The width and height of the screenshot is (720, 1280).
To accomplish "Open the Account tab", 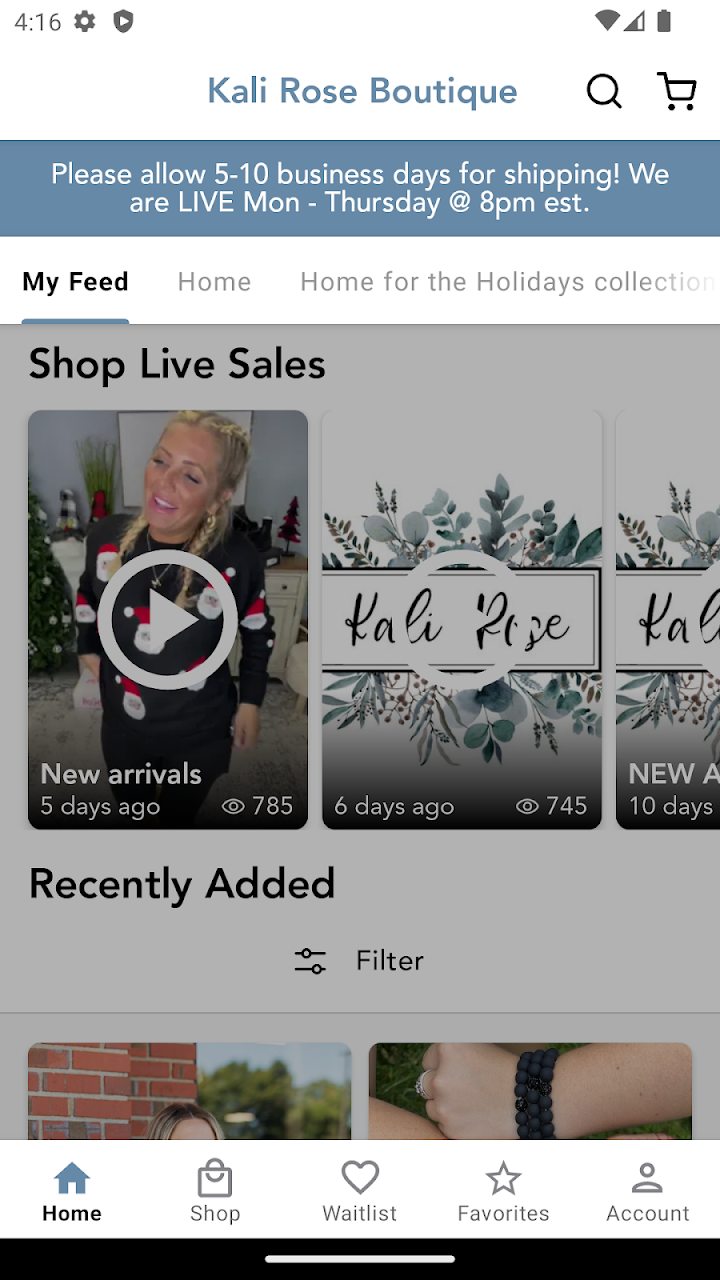I will click(x=647, y=1192).
